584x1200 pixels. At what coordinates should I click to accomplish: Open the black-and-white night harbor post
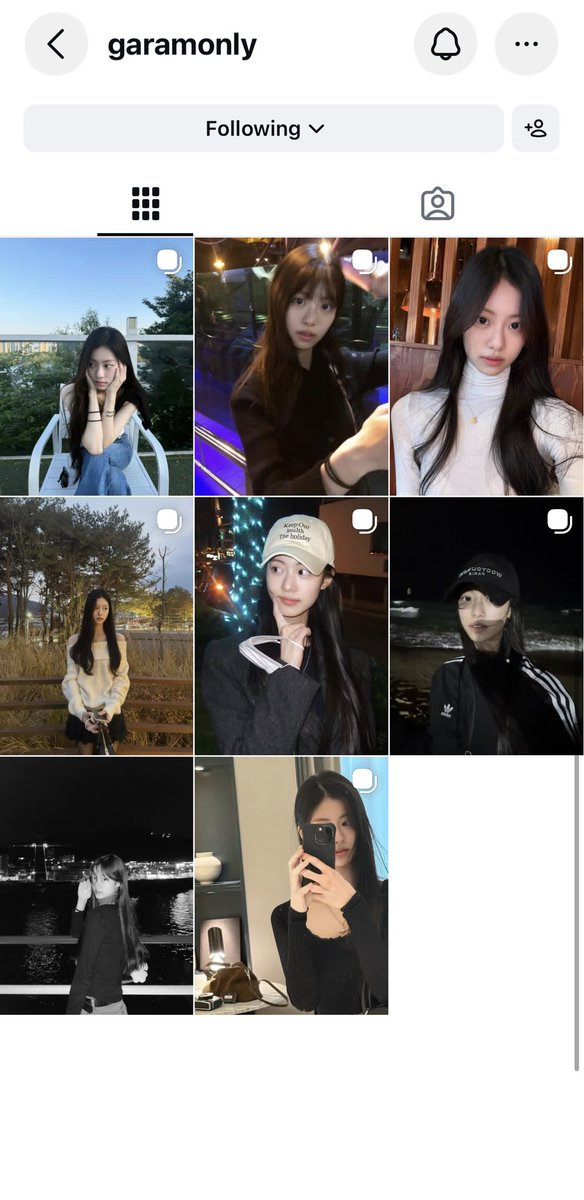tap(97, 886)
